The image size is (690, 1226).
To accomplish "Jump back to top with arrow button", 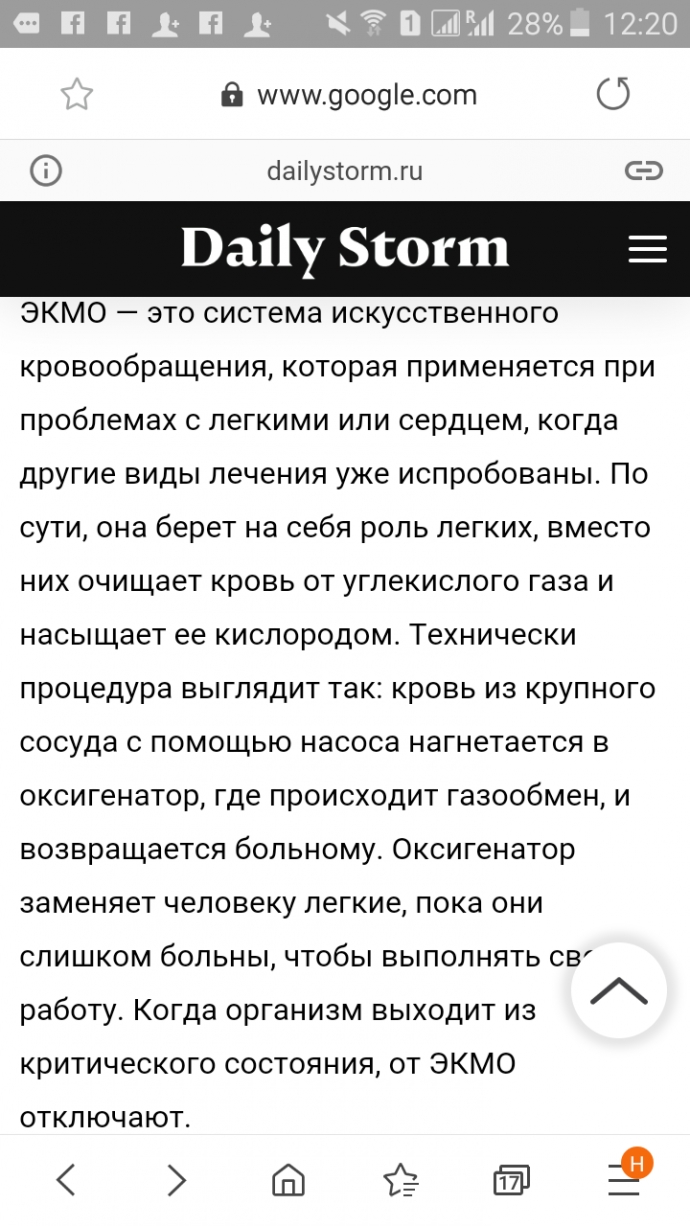I will pos(619,990).
